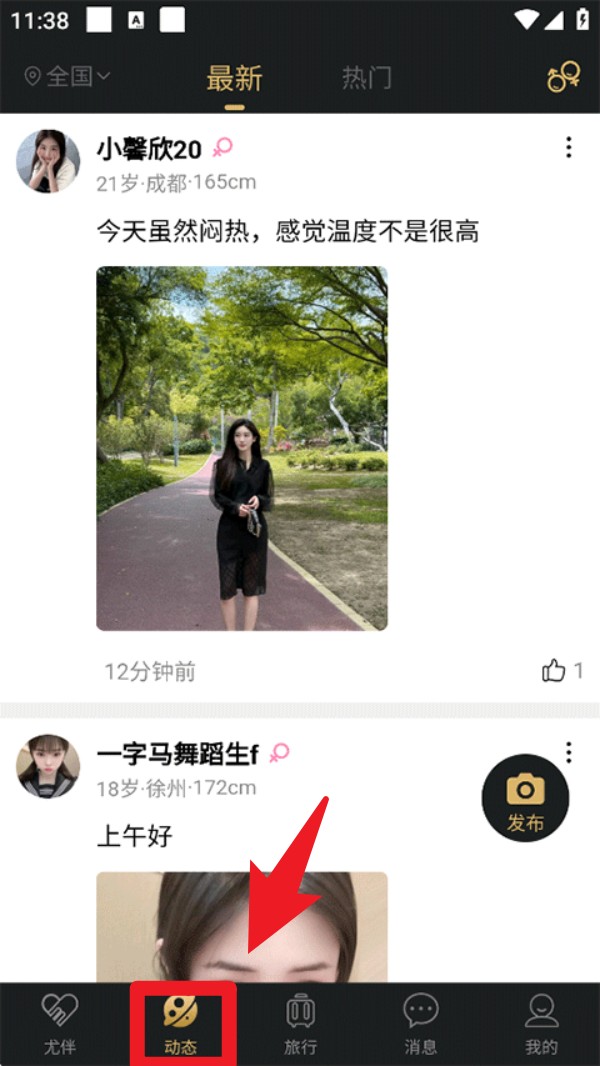Switch to the 最新 tab

click(234, 78)
